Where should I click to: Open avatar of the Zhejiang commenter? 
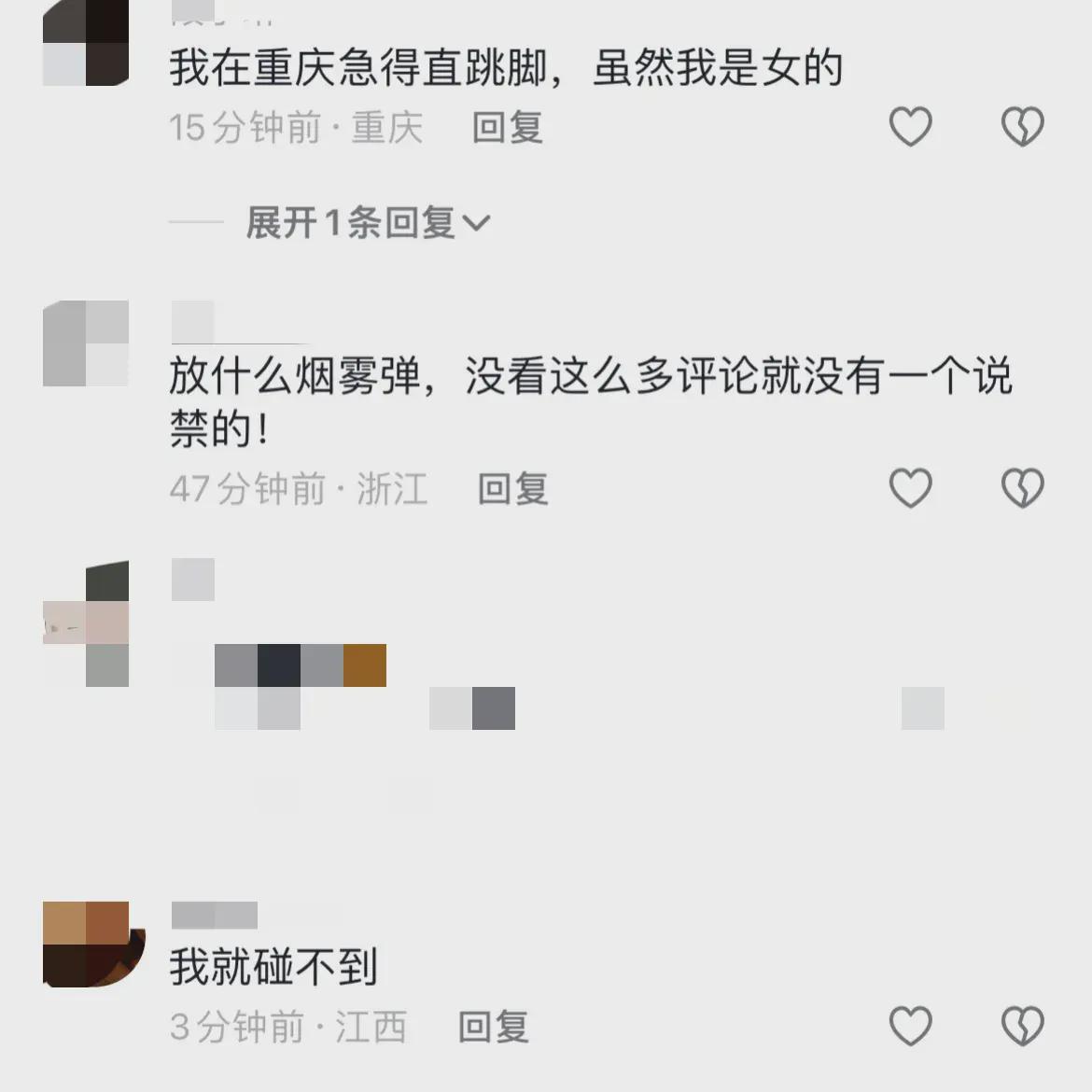tap(87, 343)
